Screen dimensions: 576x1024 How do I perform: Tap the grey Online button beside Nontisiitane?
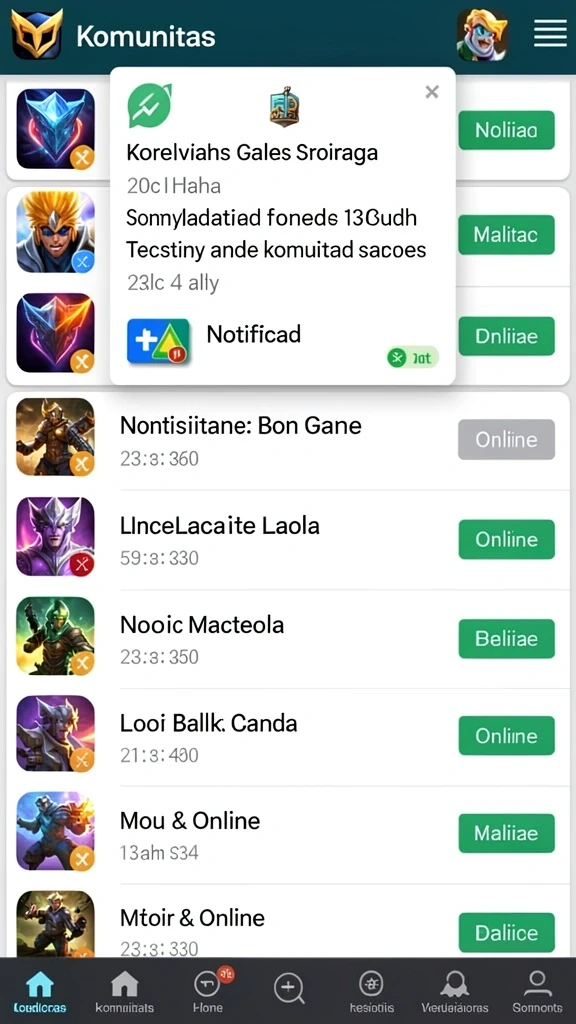pos(506,440)
